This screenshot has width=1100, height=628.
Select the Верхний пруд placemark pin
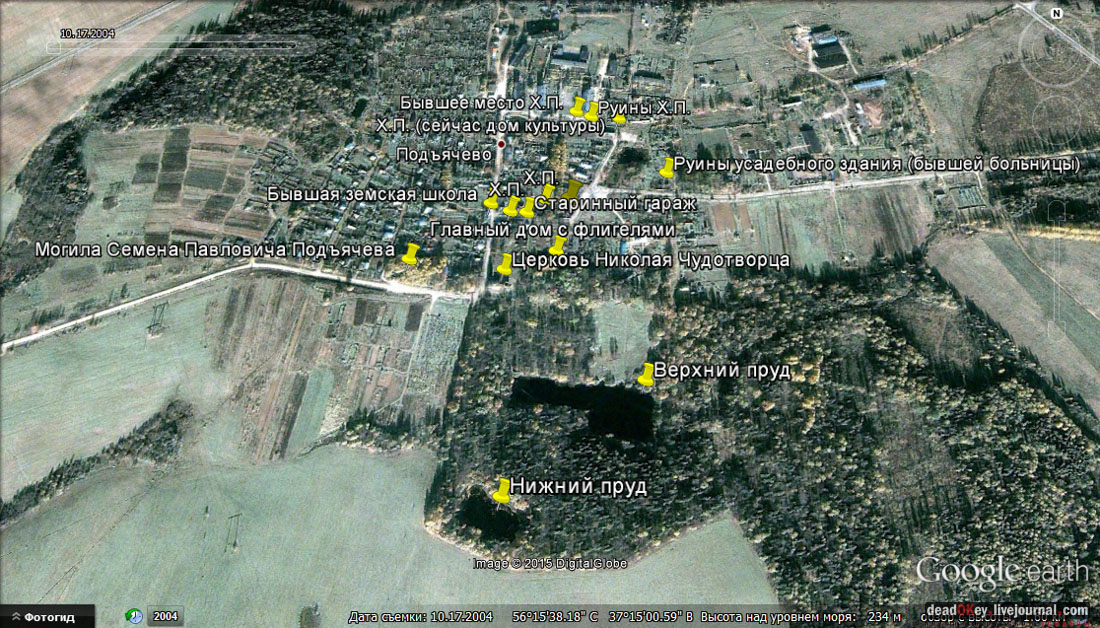pyautogui.click(x=646, y=375)
